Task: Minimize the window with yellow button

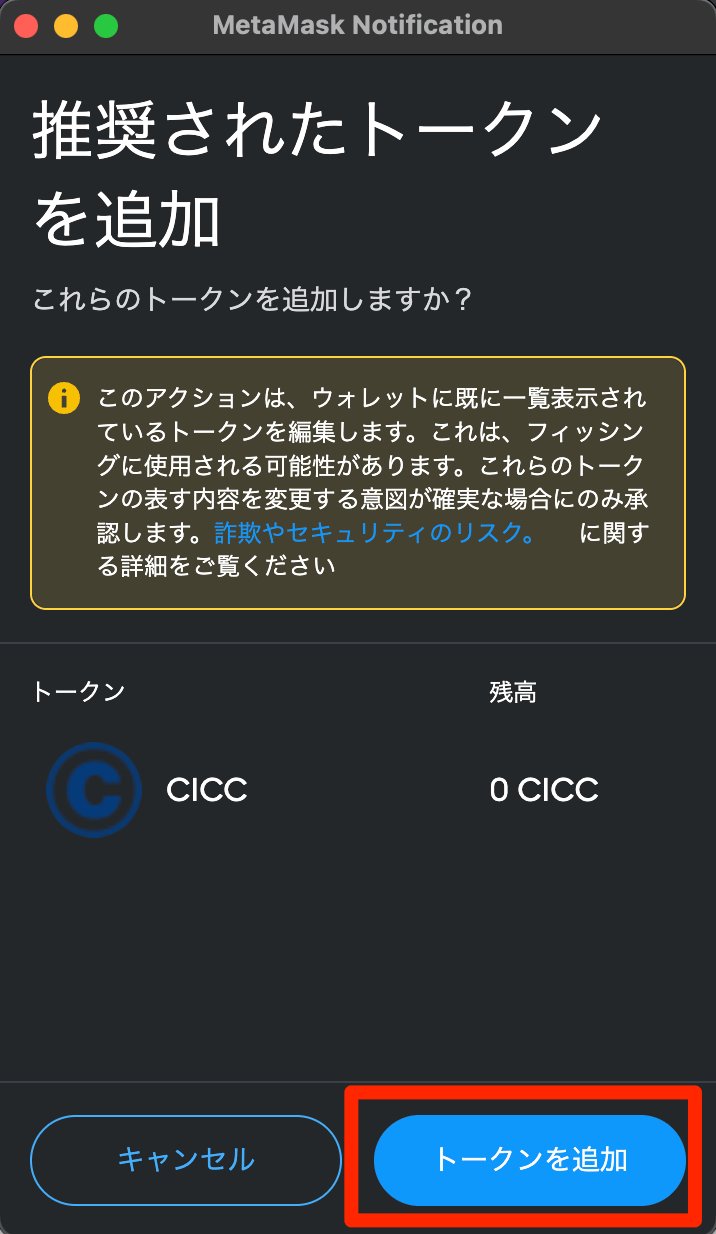Action: 66,26
